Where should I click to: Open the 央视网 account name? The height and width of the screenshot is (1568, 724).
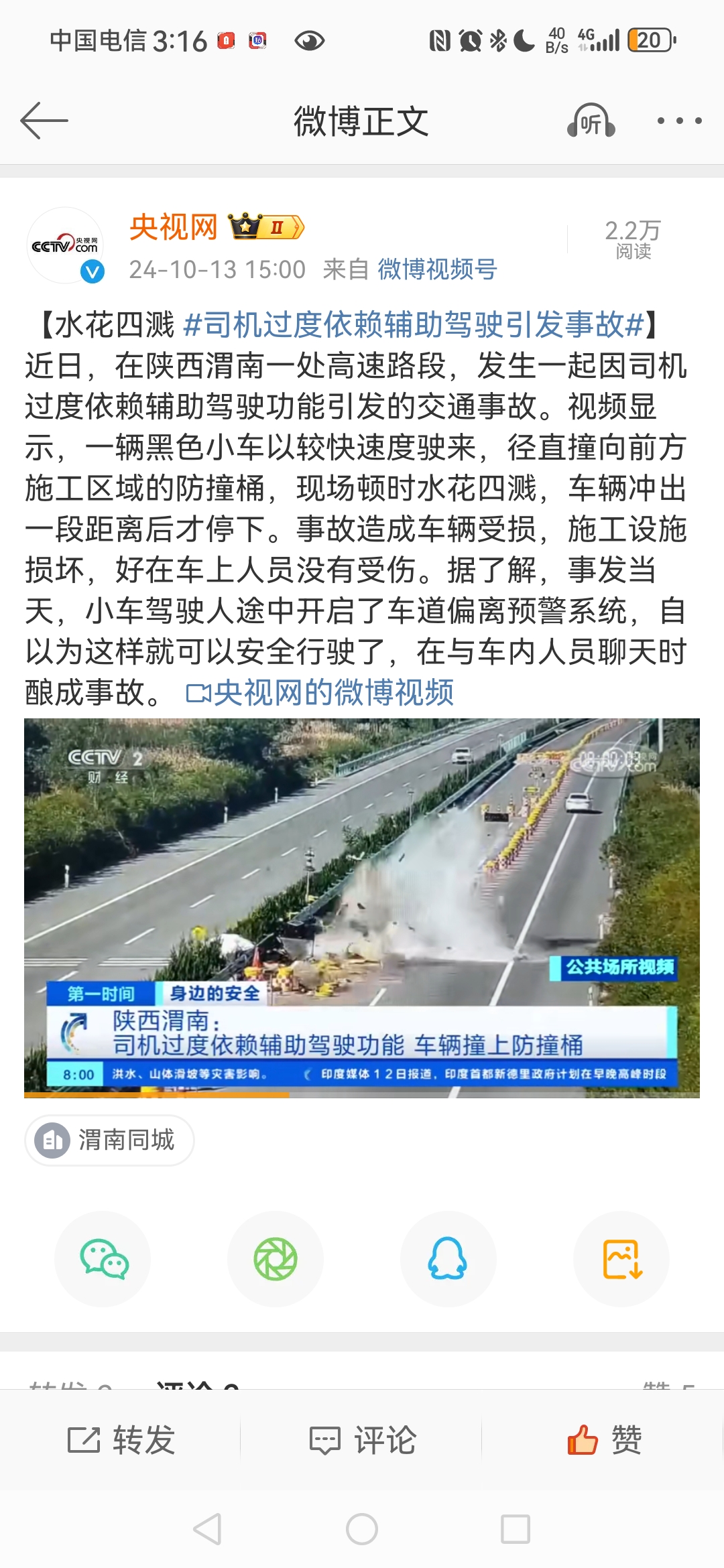(174, 228)
